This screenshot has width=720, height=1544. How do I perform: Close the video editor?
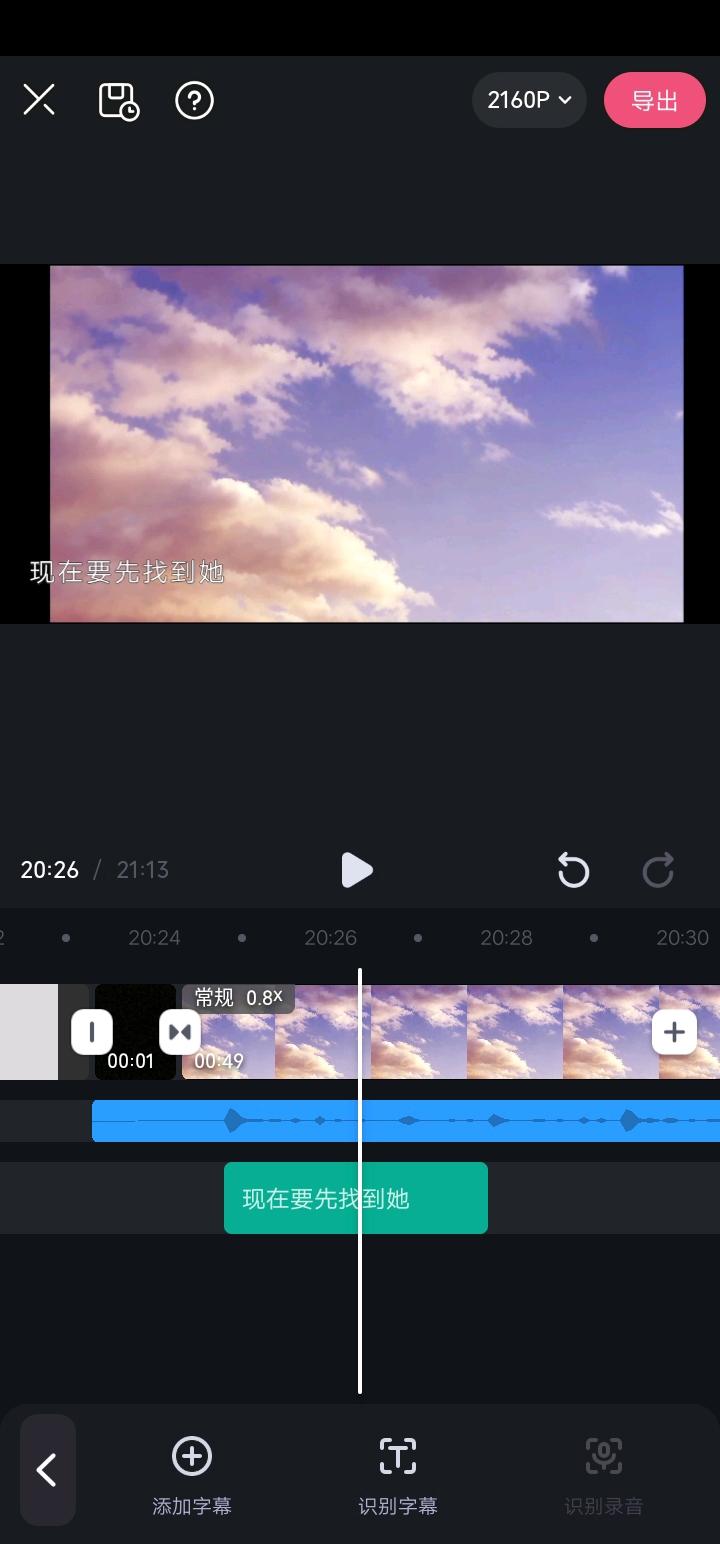click(39, 100)
